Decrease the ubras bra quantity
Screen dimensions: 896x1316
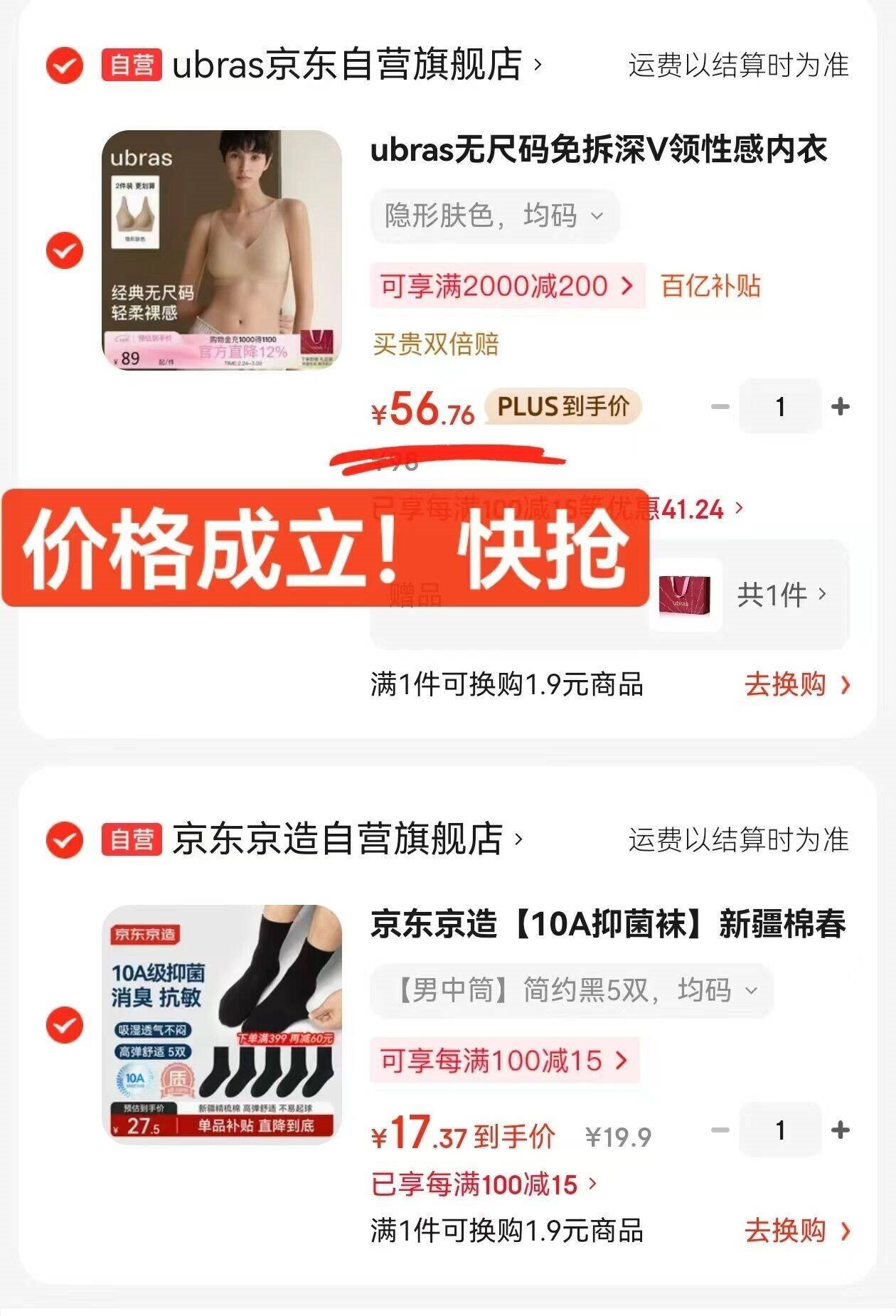tap(720, 407)
